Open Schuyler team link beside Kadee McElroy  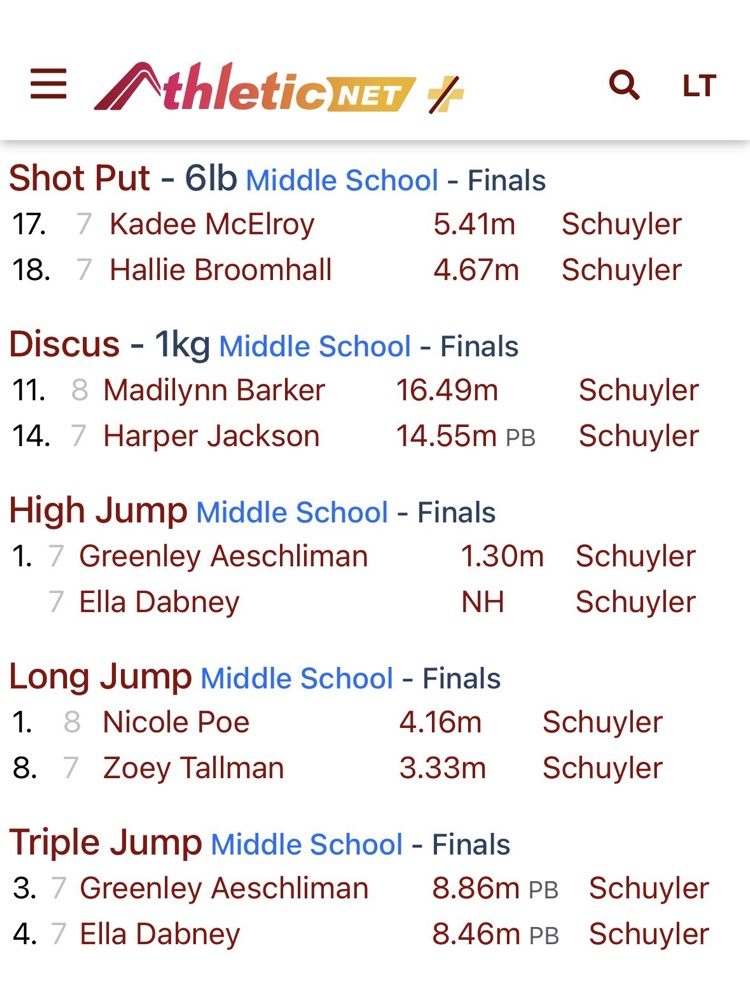point(621,224)
